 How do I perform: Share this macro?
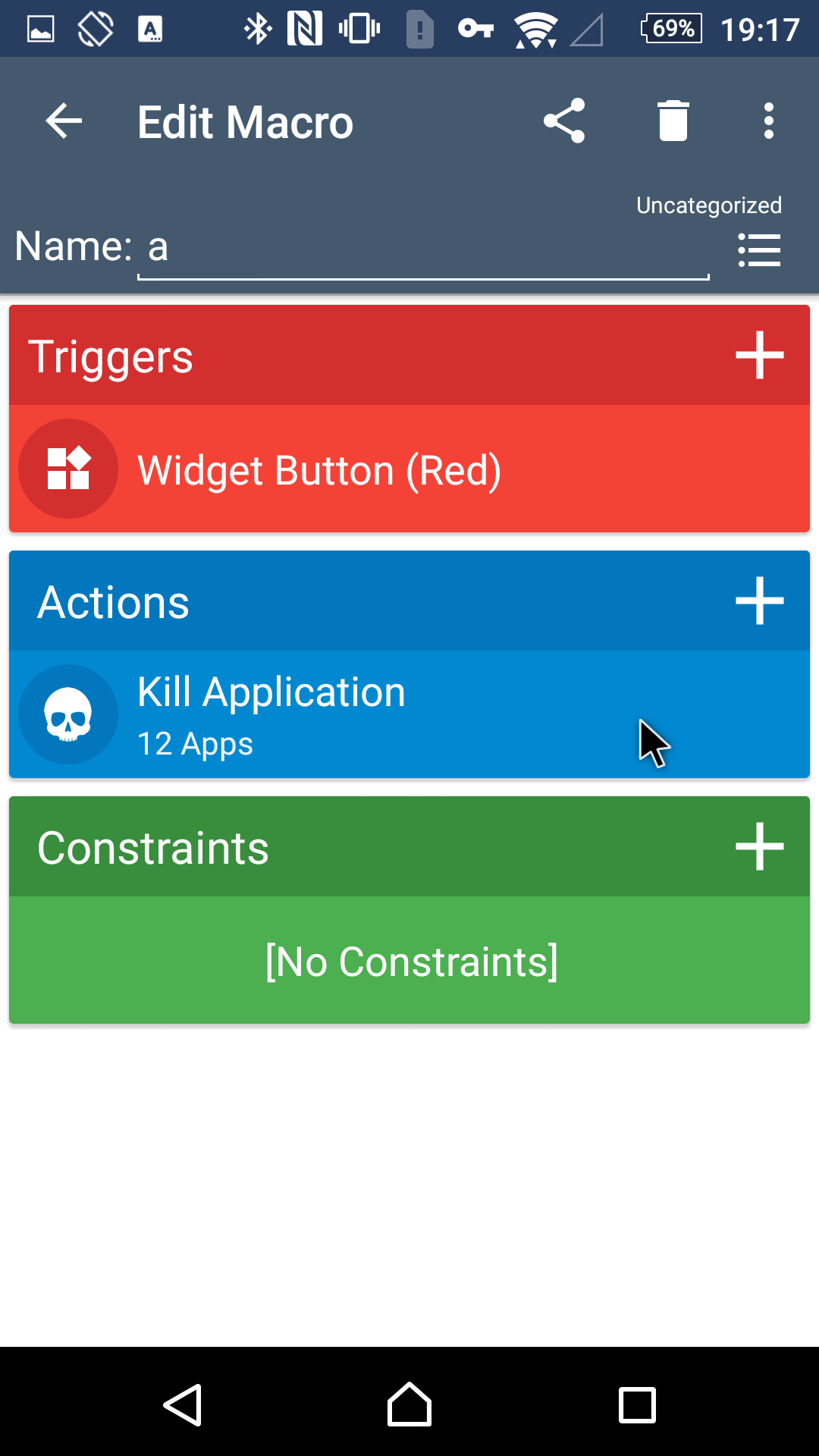tap(564, 121)
